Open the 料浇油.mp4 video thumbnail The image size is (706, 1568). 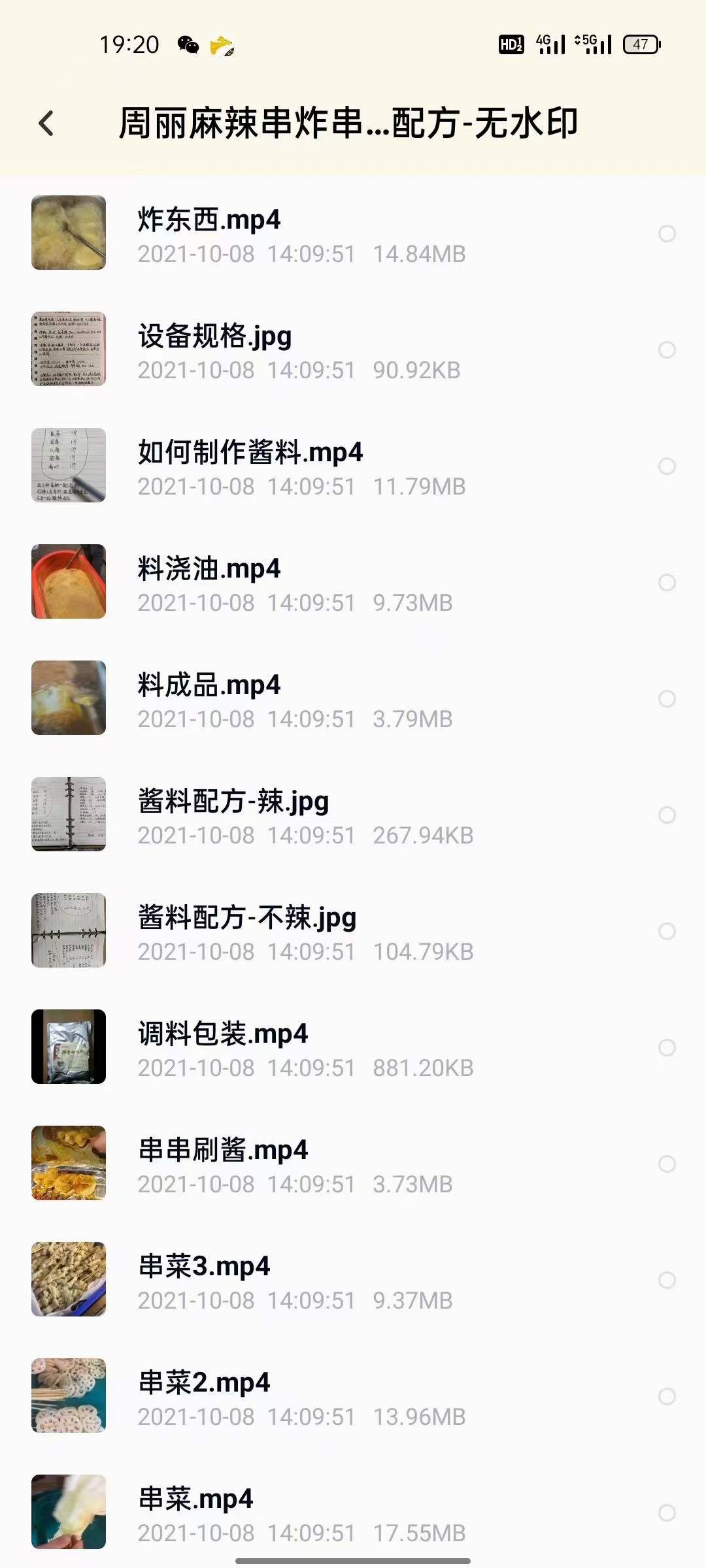(x=69, y=580)
